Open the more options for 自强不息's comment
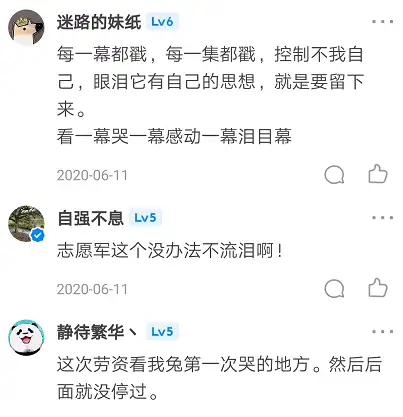The height and width of the screenshot is (417, 403). [x=382, y=218]
